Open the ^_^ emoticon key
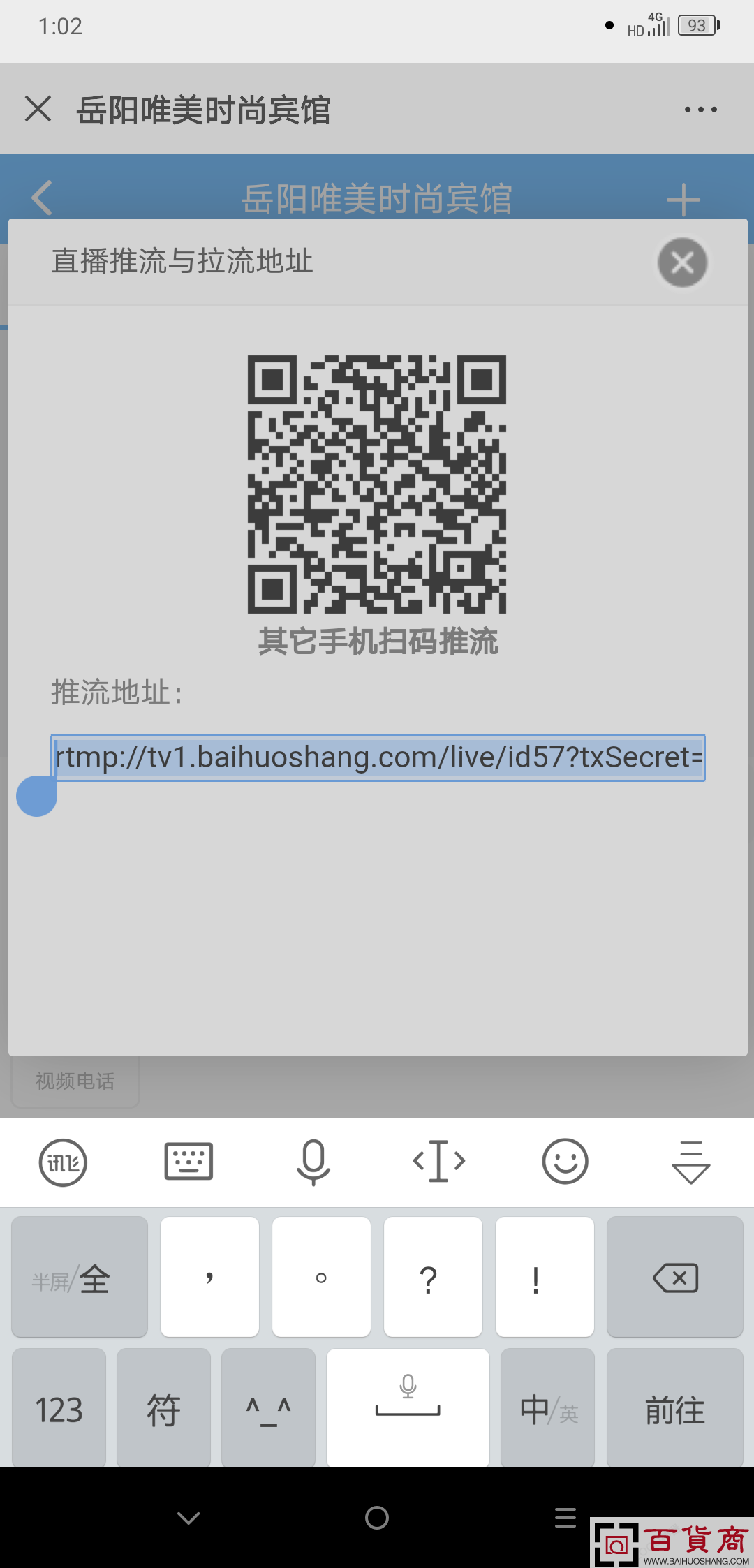 coord(269,1409)
